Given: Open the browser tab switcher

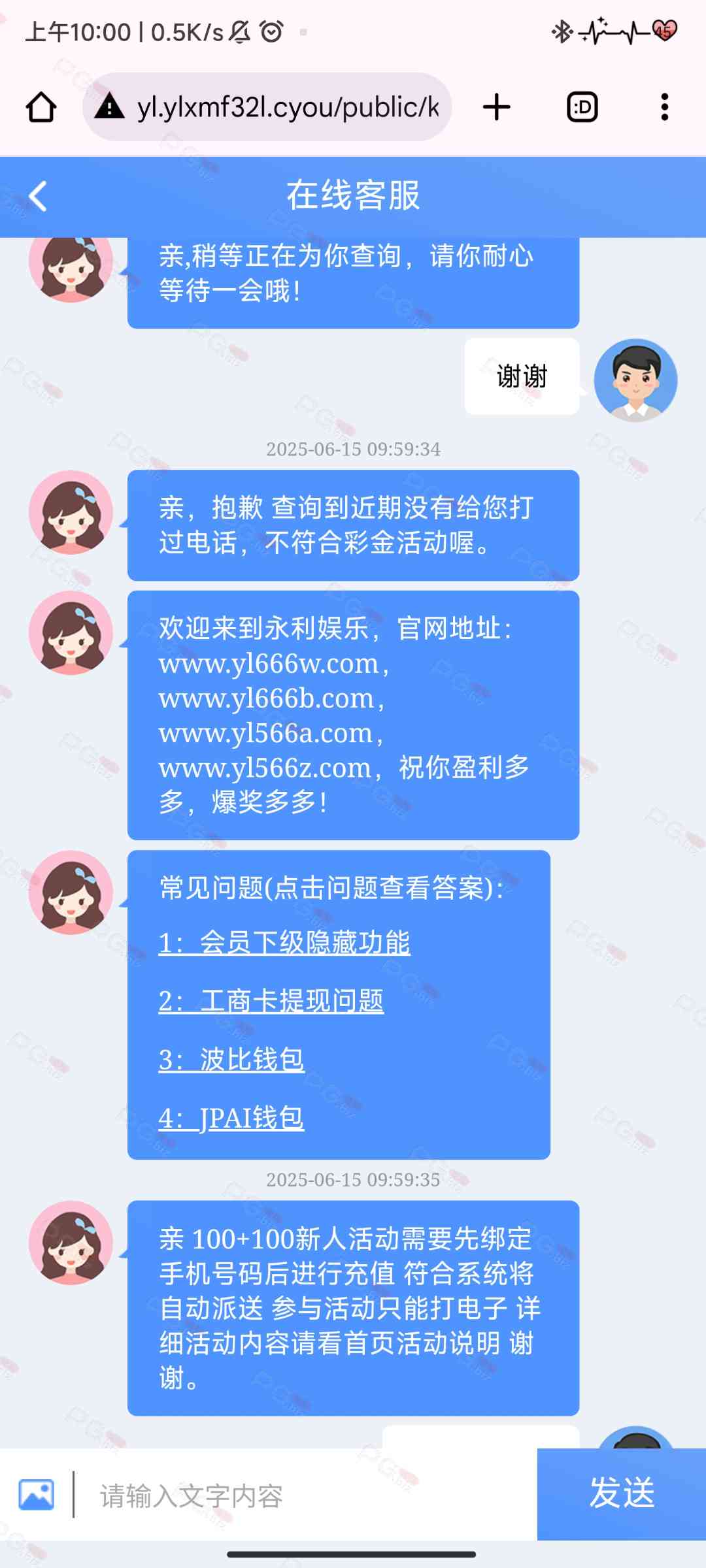Looking at the screenshot, I should 582,107.
